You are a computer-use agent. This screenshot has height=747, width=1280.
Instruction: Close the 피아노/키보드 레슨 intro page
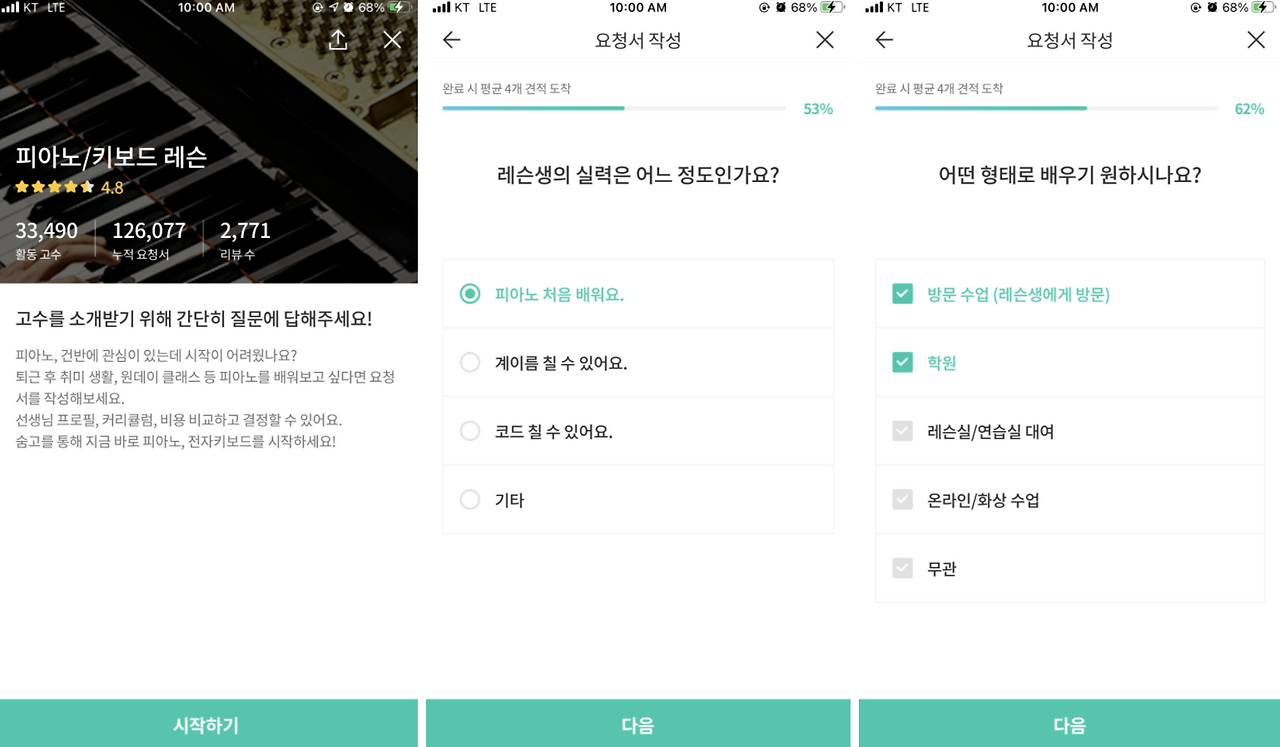point(392,40)
